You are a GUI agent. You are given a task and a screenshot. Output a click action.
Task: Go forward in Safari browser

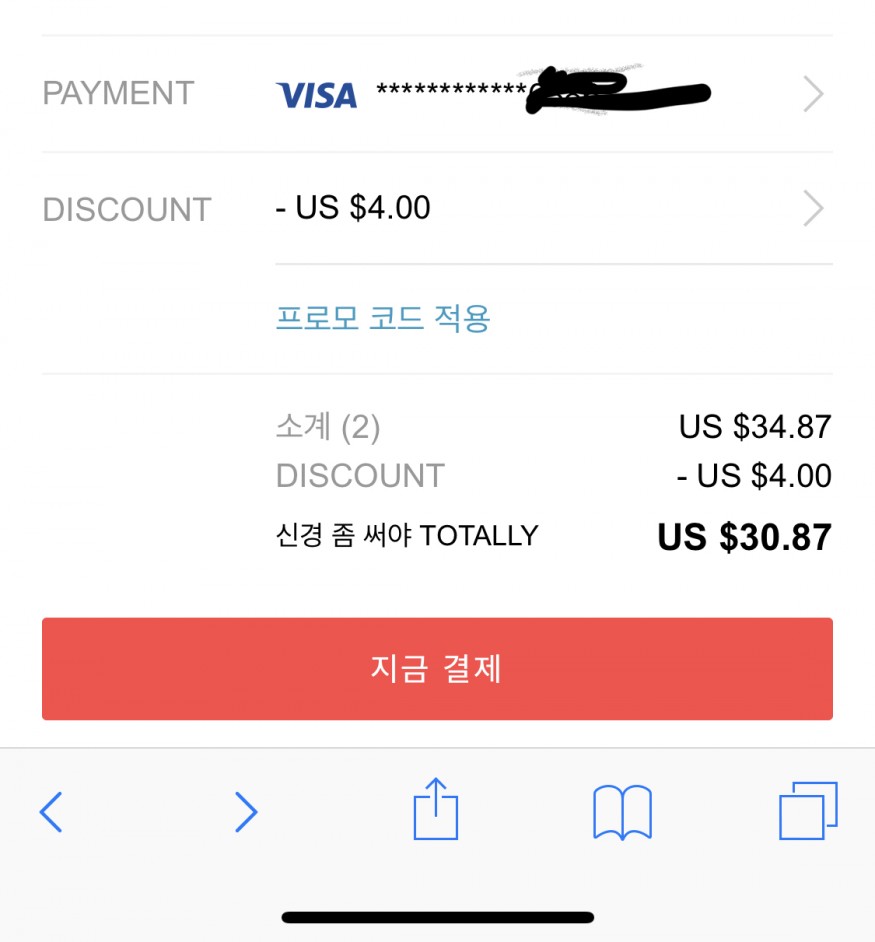coord(245,811)
